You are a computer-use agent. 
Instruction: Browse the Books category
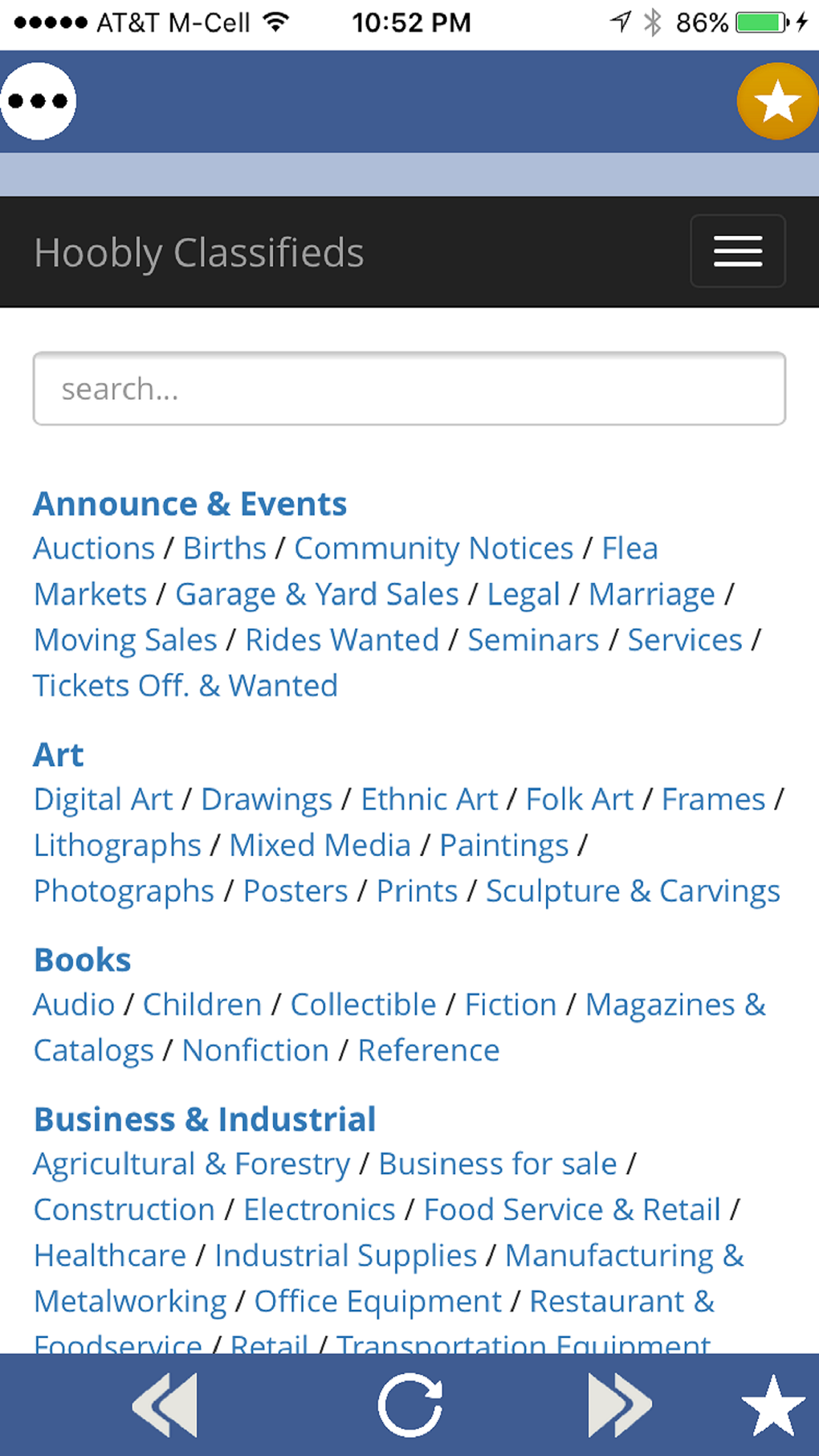tap(82, 959)
